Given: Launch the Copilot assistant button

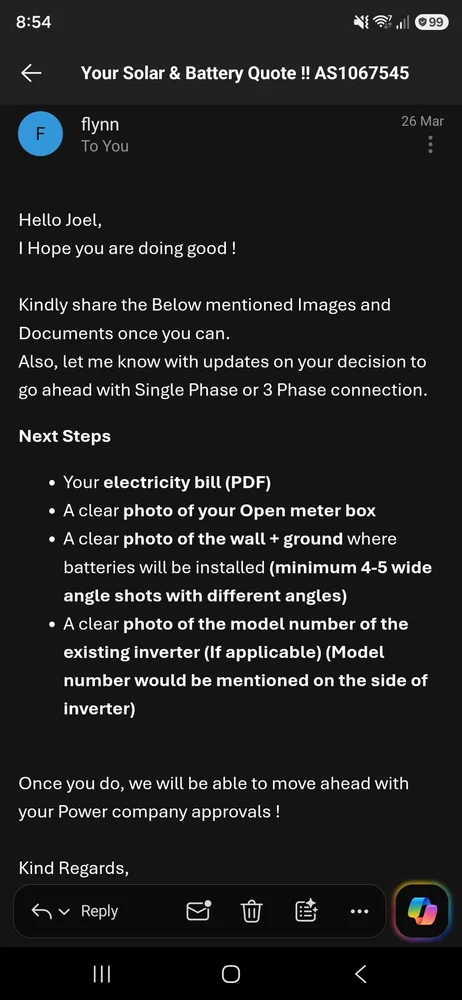Looking at the screenshot, I should (x=422, y=911).
